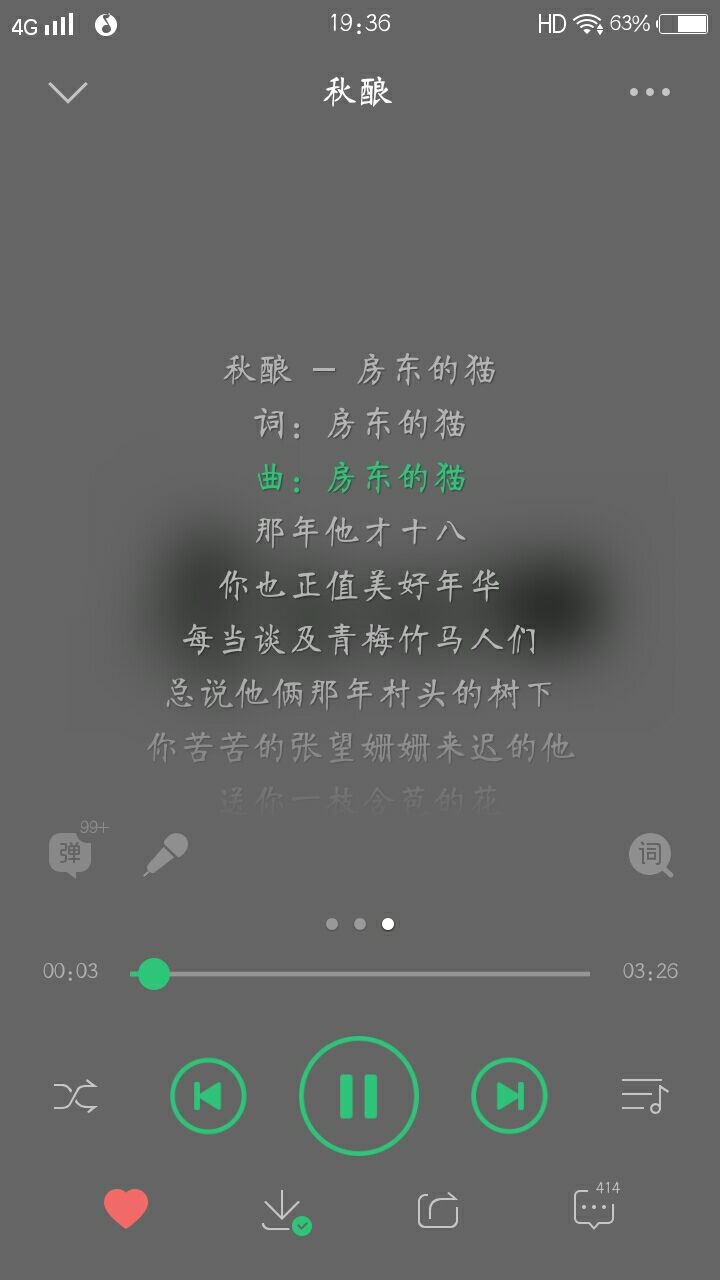
Task: Skip to the previous track
Action: coord(208,1096)
